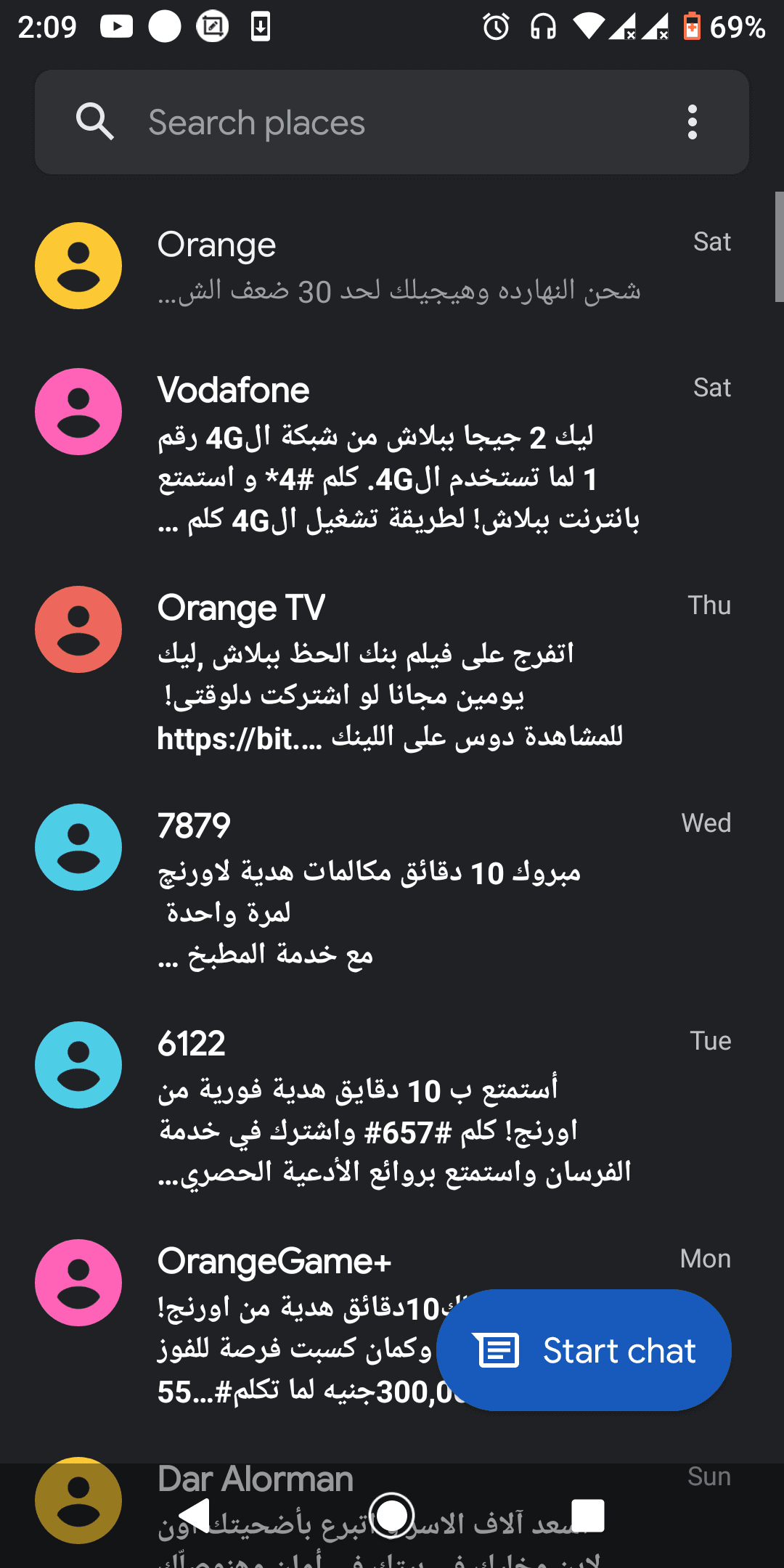The image size is (784, 1568).
Task: Select the Vodafone avatar icon
Action: tap(78, 411)
